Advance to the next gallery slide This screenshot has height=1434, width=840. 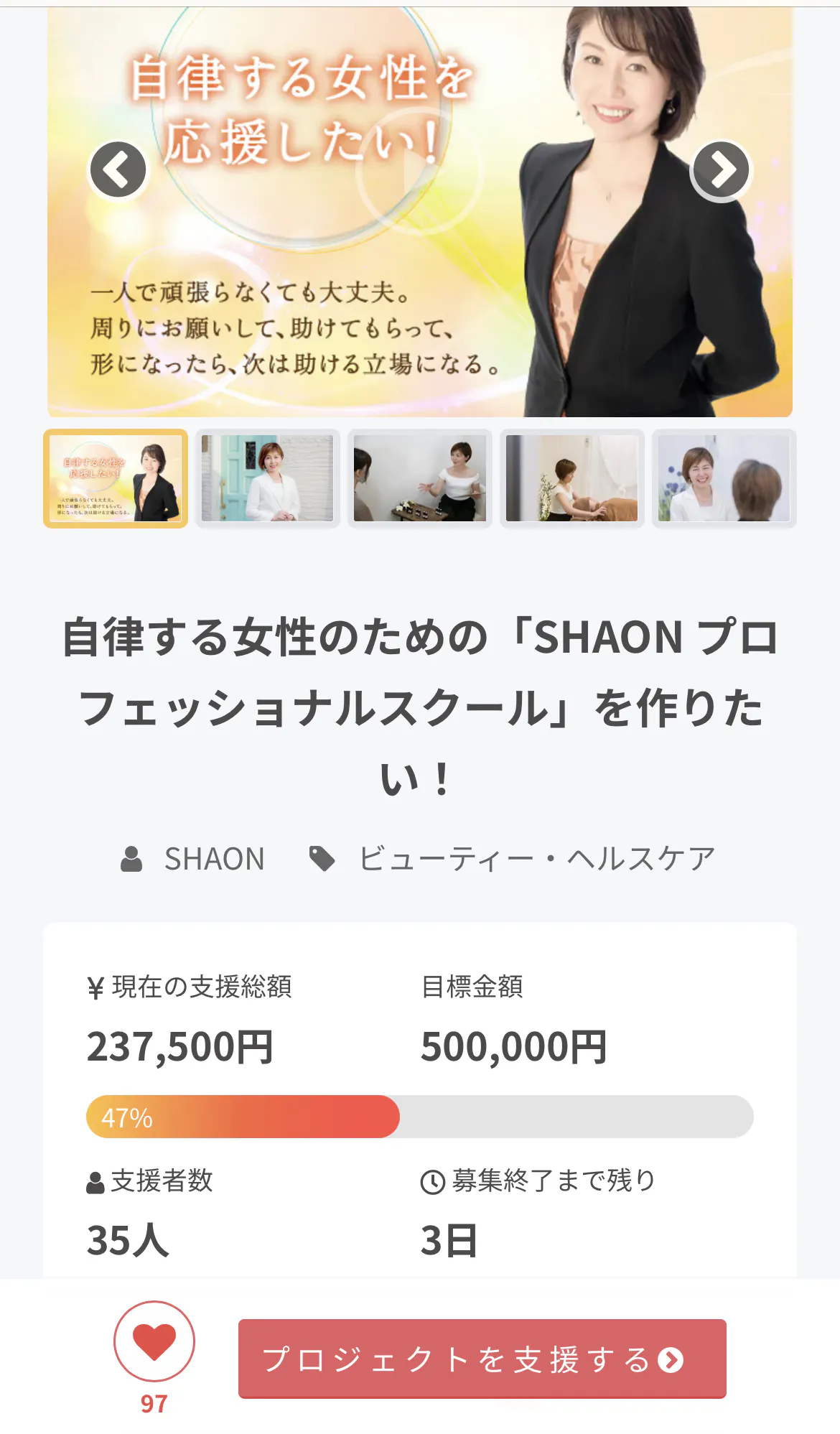pyautogui.click(x=721, y=170)
